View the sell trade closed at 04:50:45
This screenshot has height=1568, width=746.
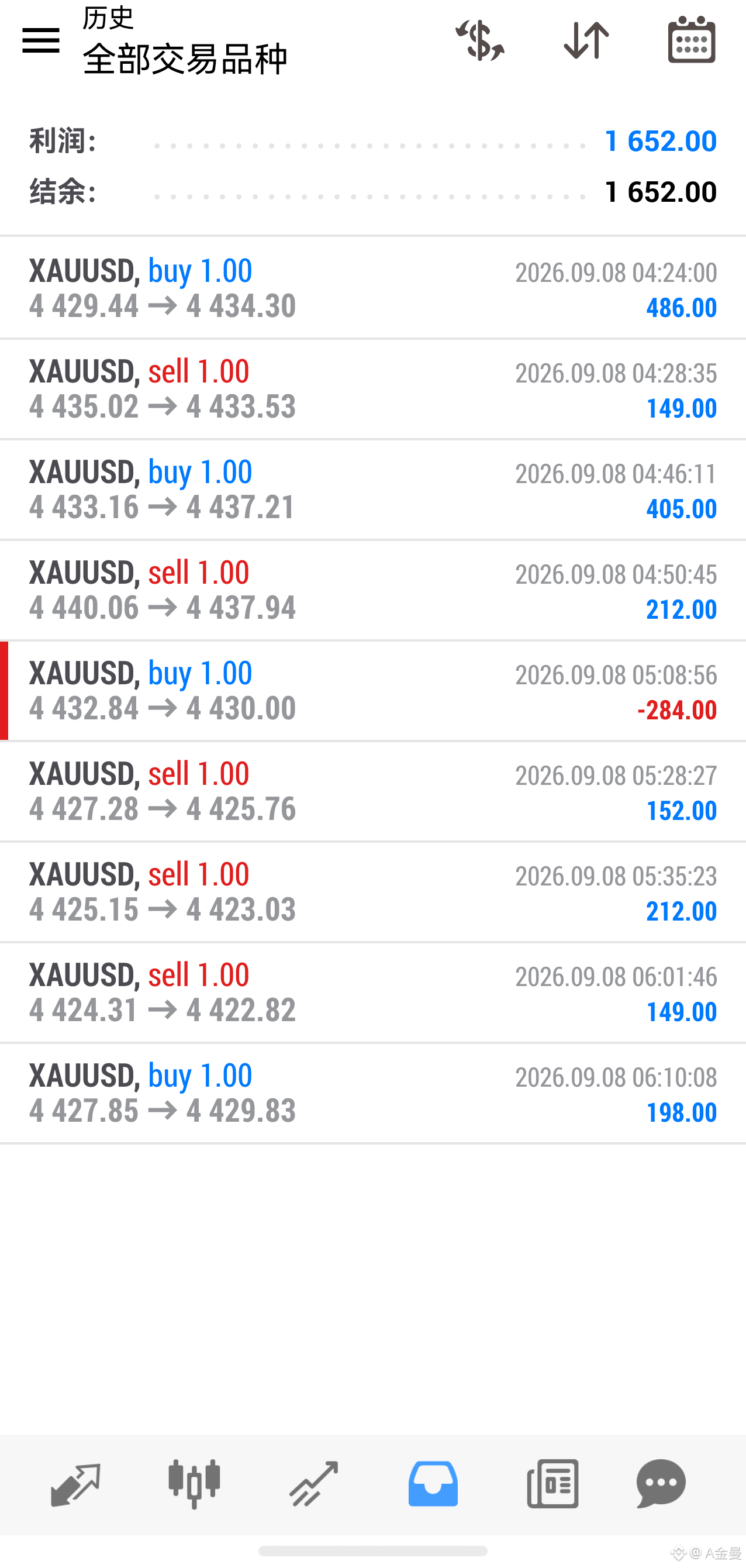click(373, 589)
